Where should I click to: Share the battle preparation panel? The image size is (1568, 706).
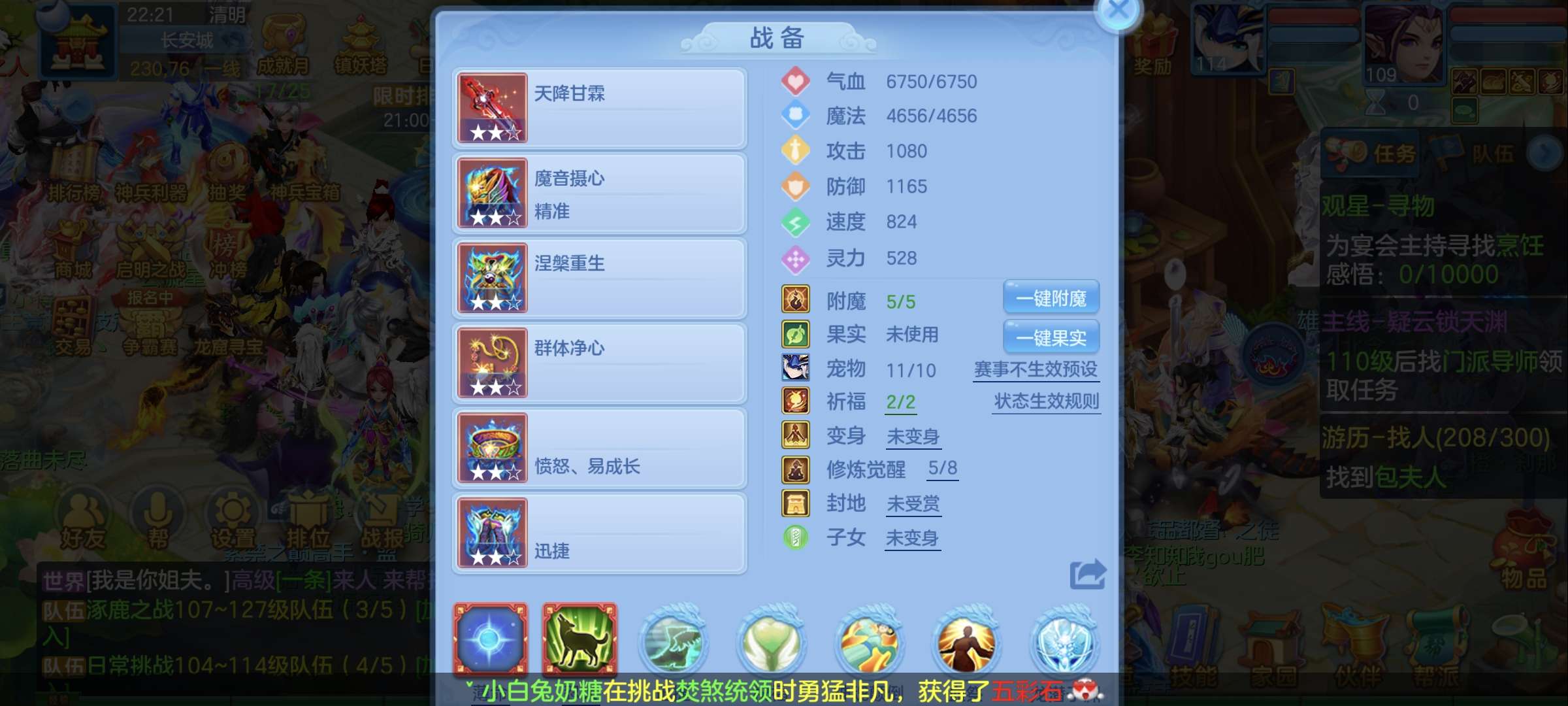[x=1087, y=575]
